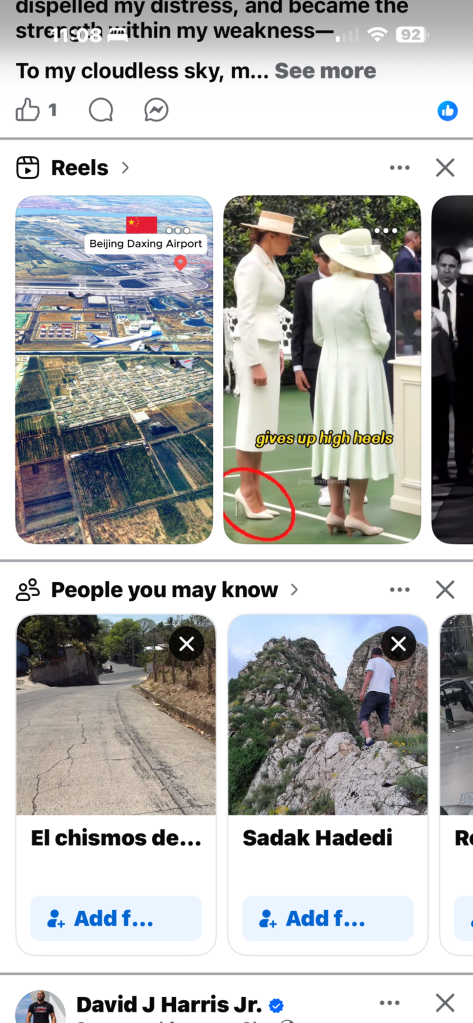
Task: Remove El chismos de suggestion card
Action: coord(187,644)
